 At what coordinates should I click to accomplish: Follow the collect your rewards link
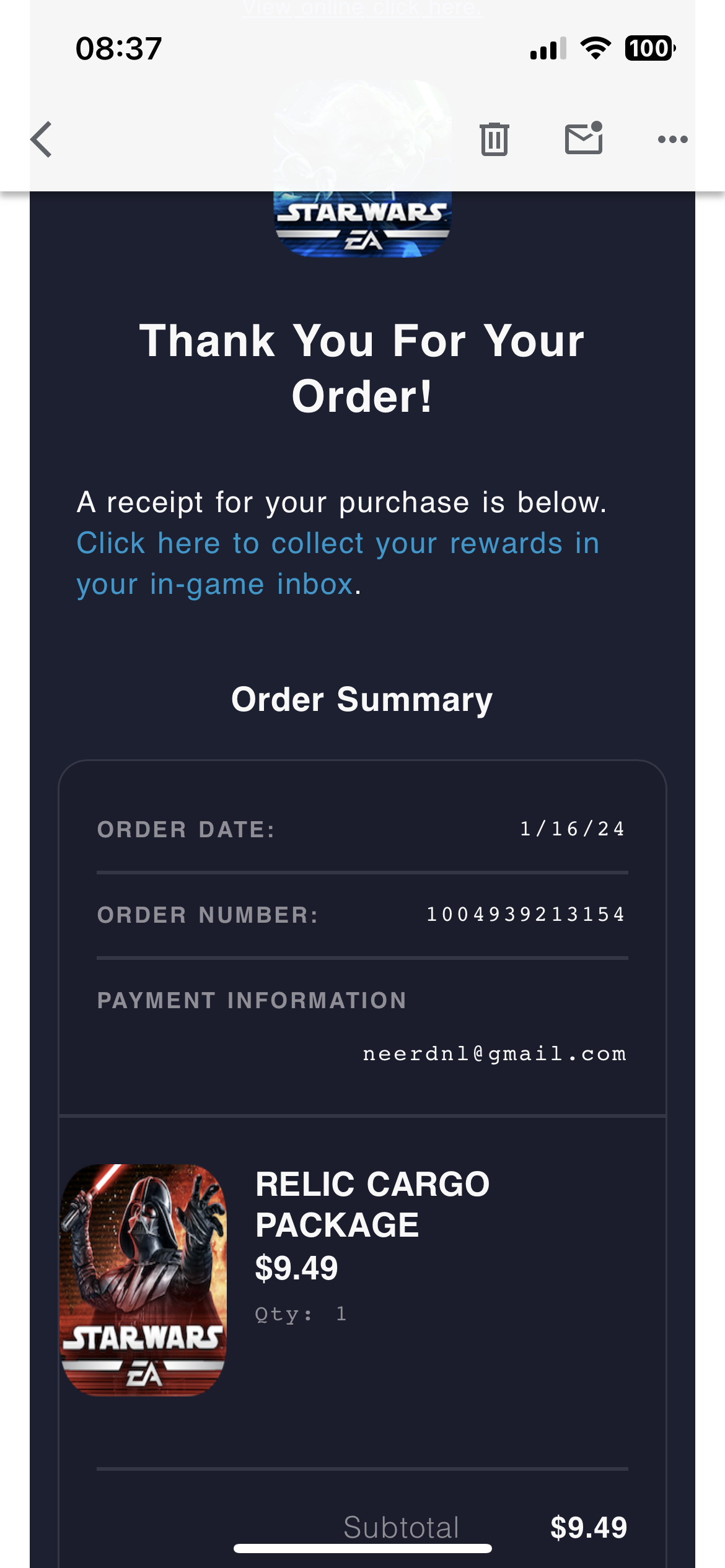coord(338,564)
